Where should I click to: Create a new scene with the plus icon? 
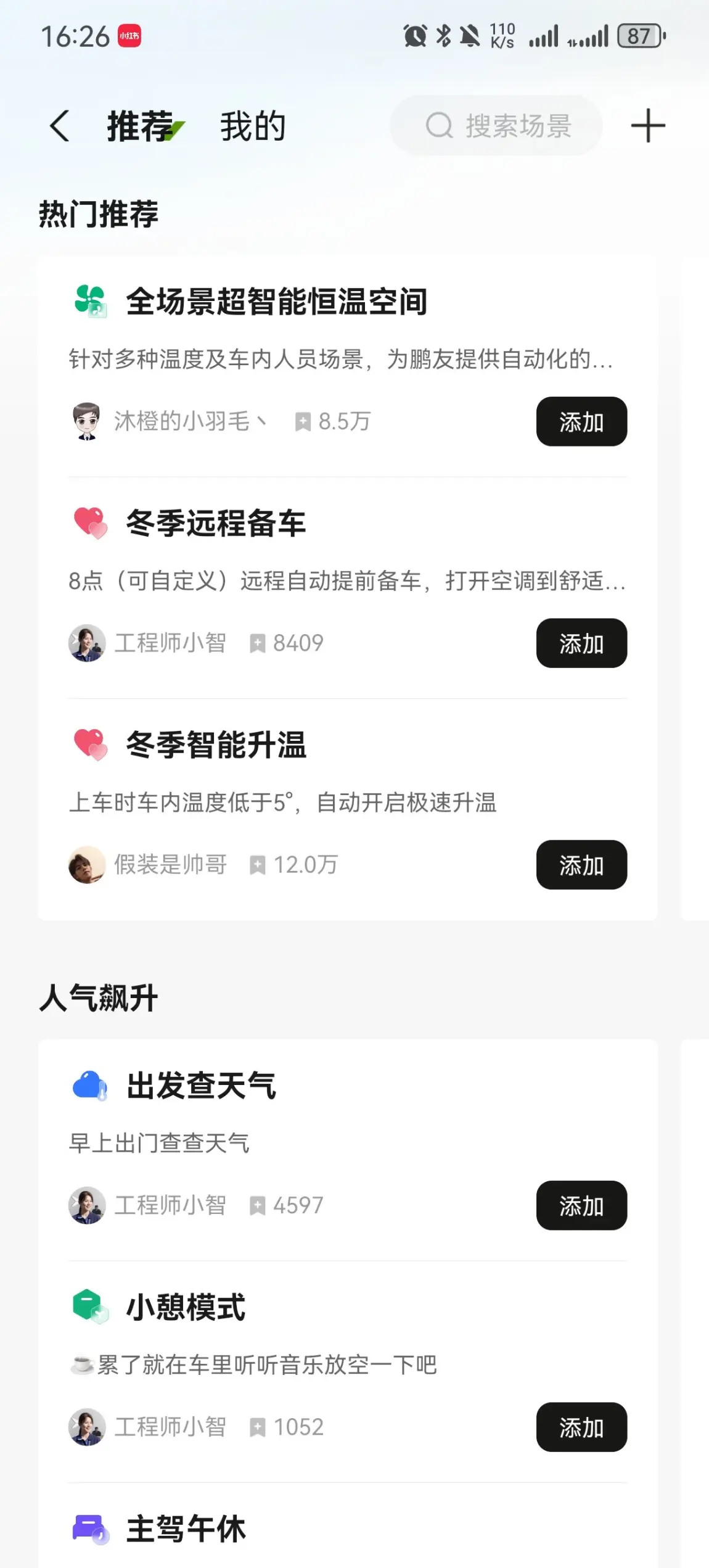[648, 126]
